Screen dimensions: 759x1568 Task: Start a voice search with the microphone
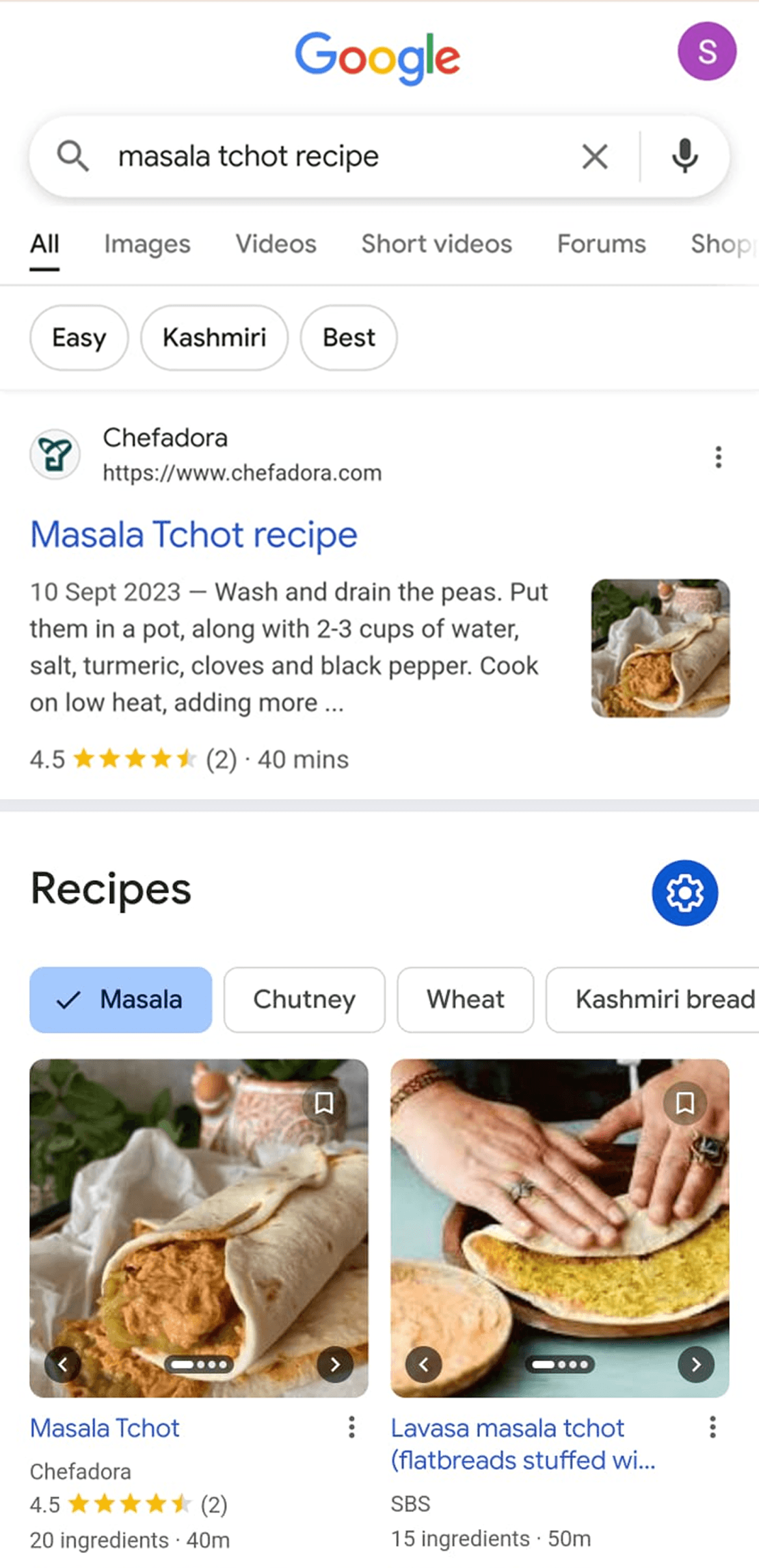coord(685,156)
